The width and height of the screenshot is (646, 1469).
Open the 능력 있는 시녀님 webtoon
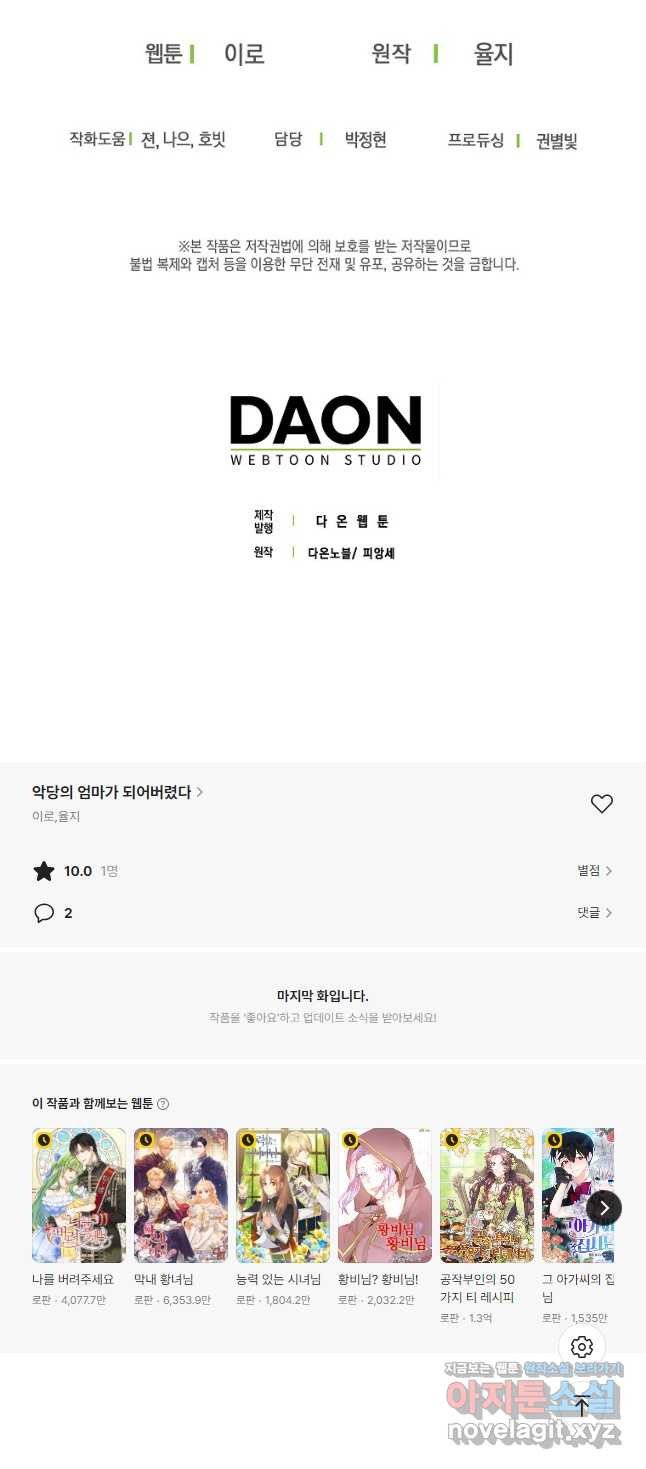(283, 1196)
